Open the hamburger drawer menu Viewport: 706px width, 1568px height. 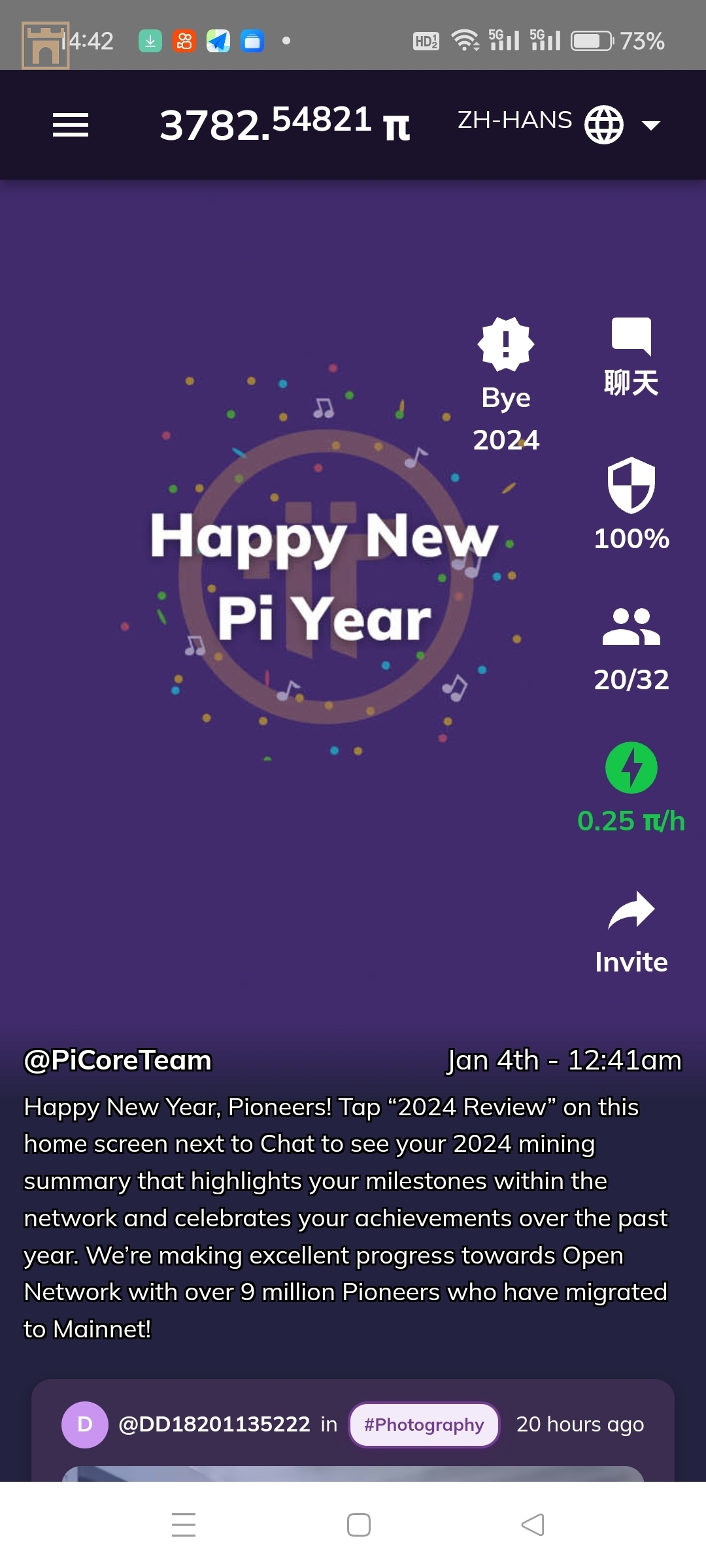(71, 125)
